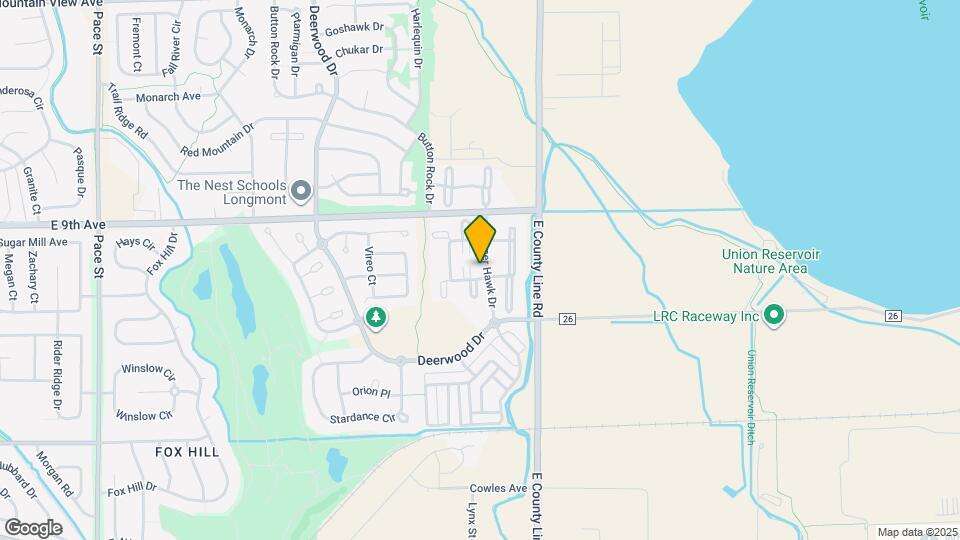Tap the orange location marker
This screenshot has width=960, height=540.
click(x=479, y=239)
